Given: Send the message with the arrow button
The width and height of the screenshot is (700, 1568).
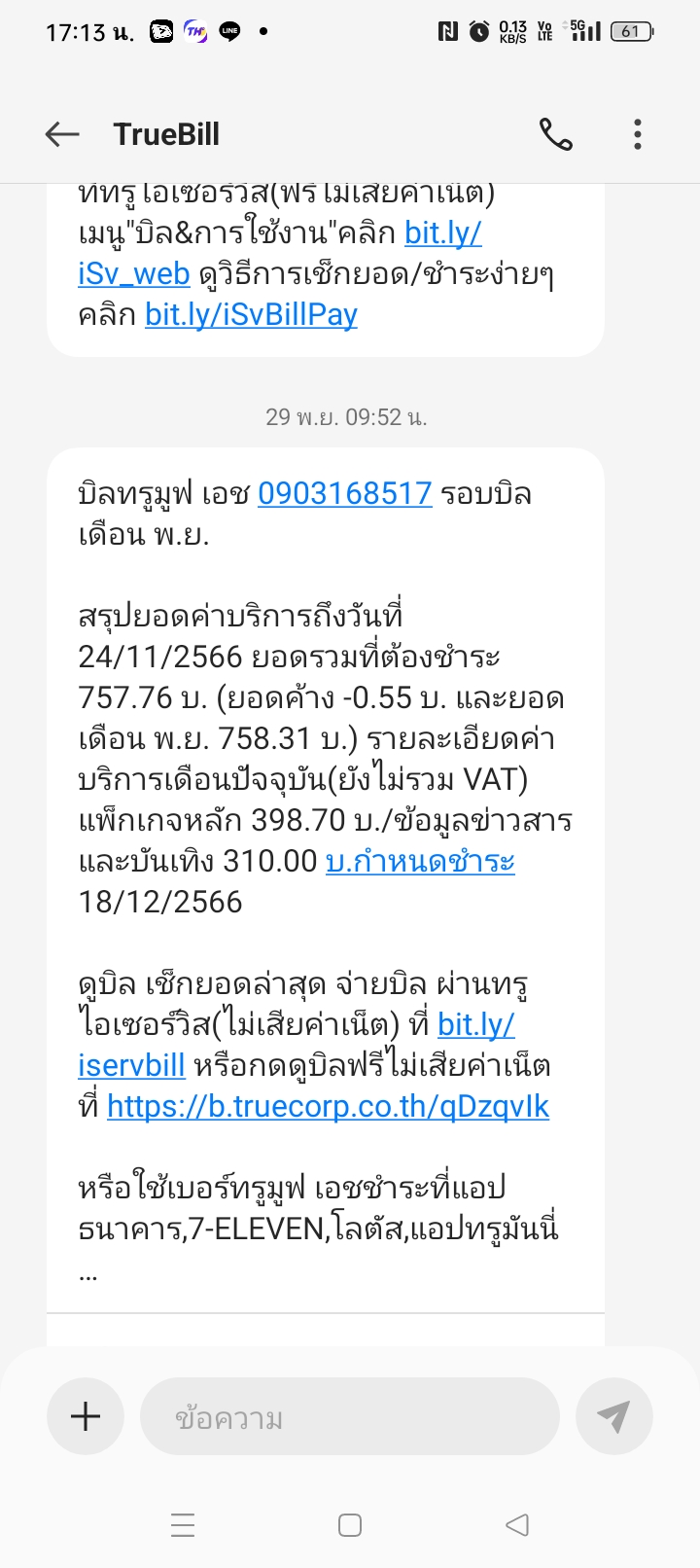Looking at the screenshot, I should pyautogui.click(x=613, y=1416).
